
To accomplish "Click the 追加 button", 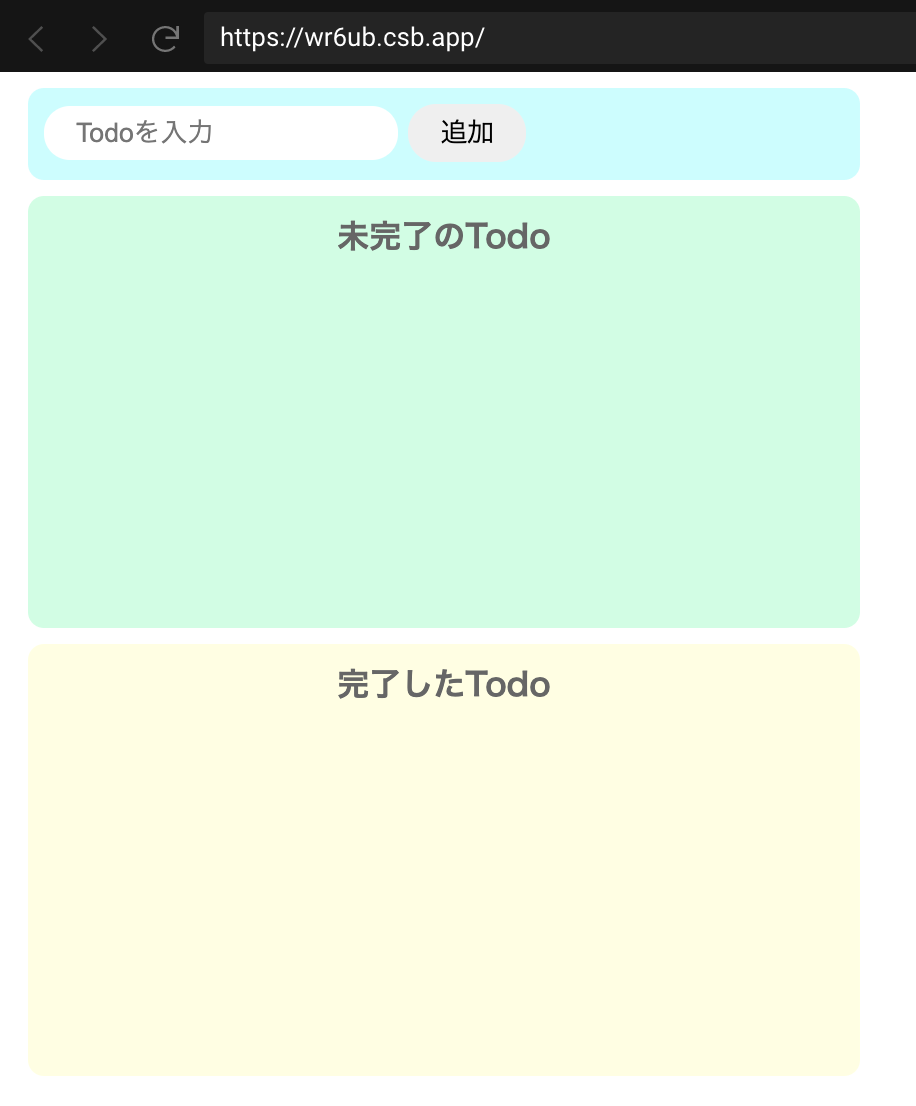I will tap(466, 132).
